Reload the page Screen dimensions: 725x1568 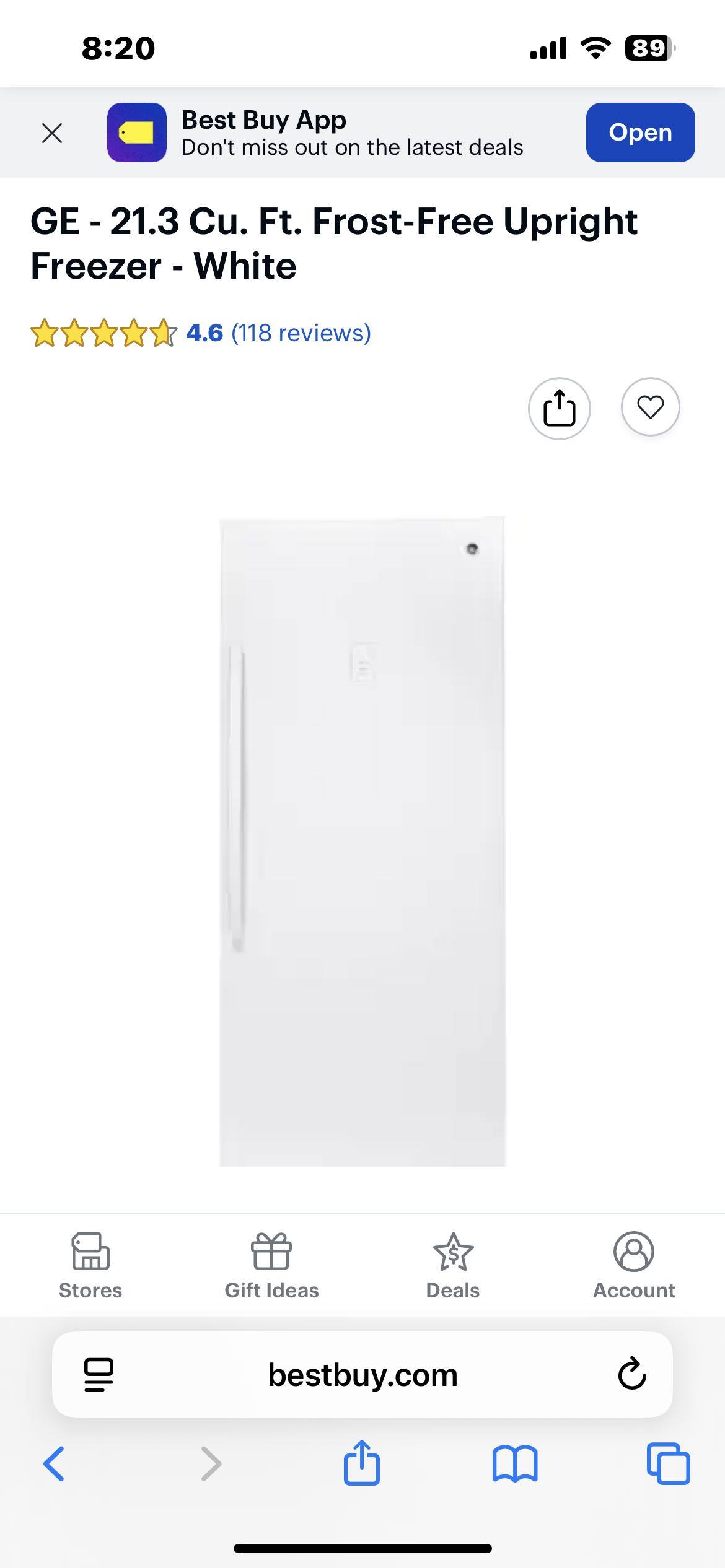pyautogui.click(x=631, y=1374)
